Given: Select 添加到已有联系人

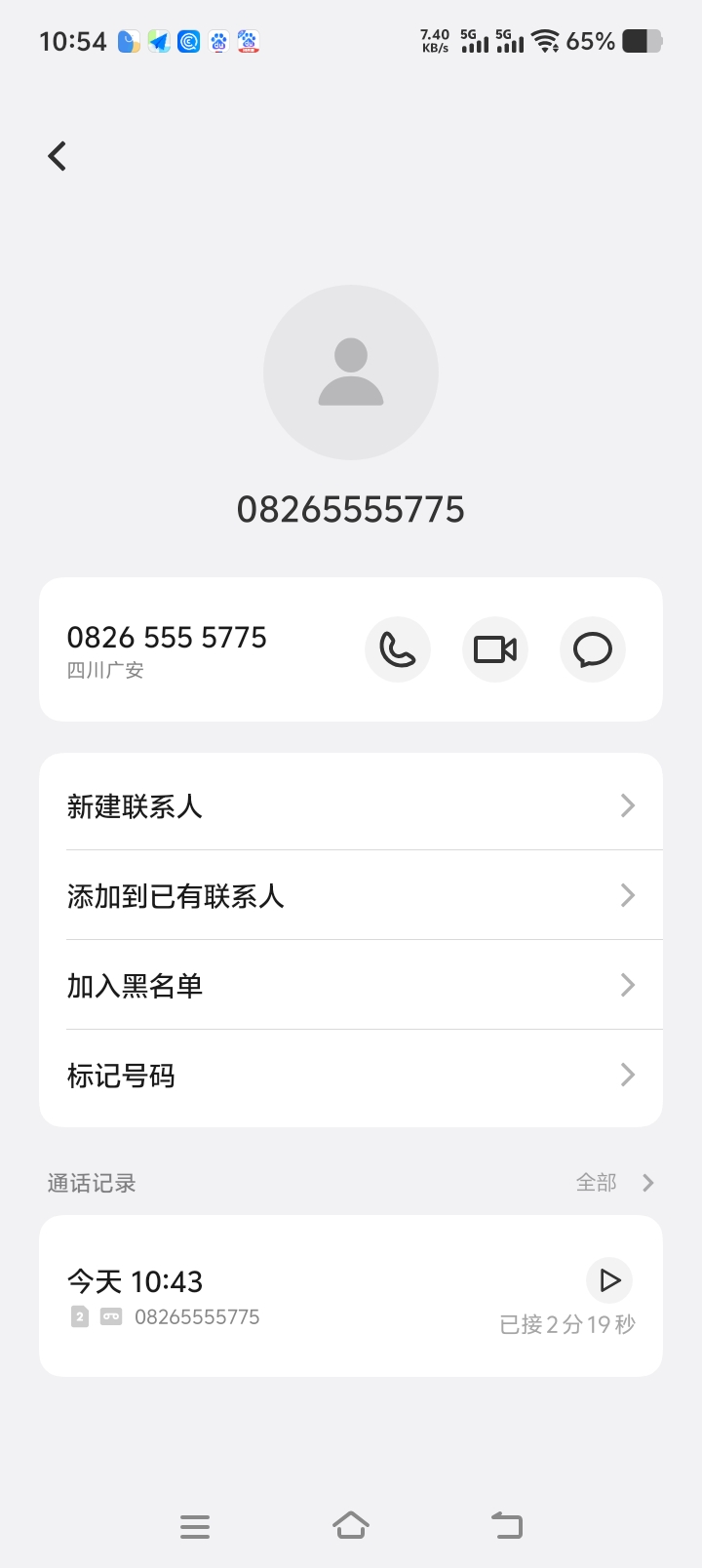Looking at the screenshot, I should tap(351, 896).
